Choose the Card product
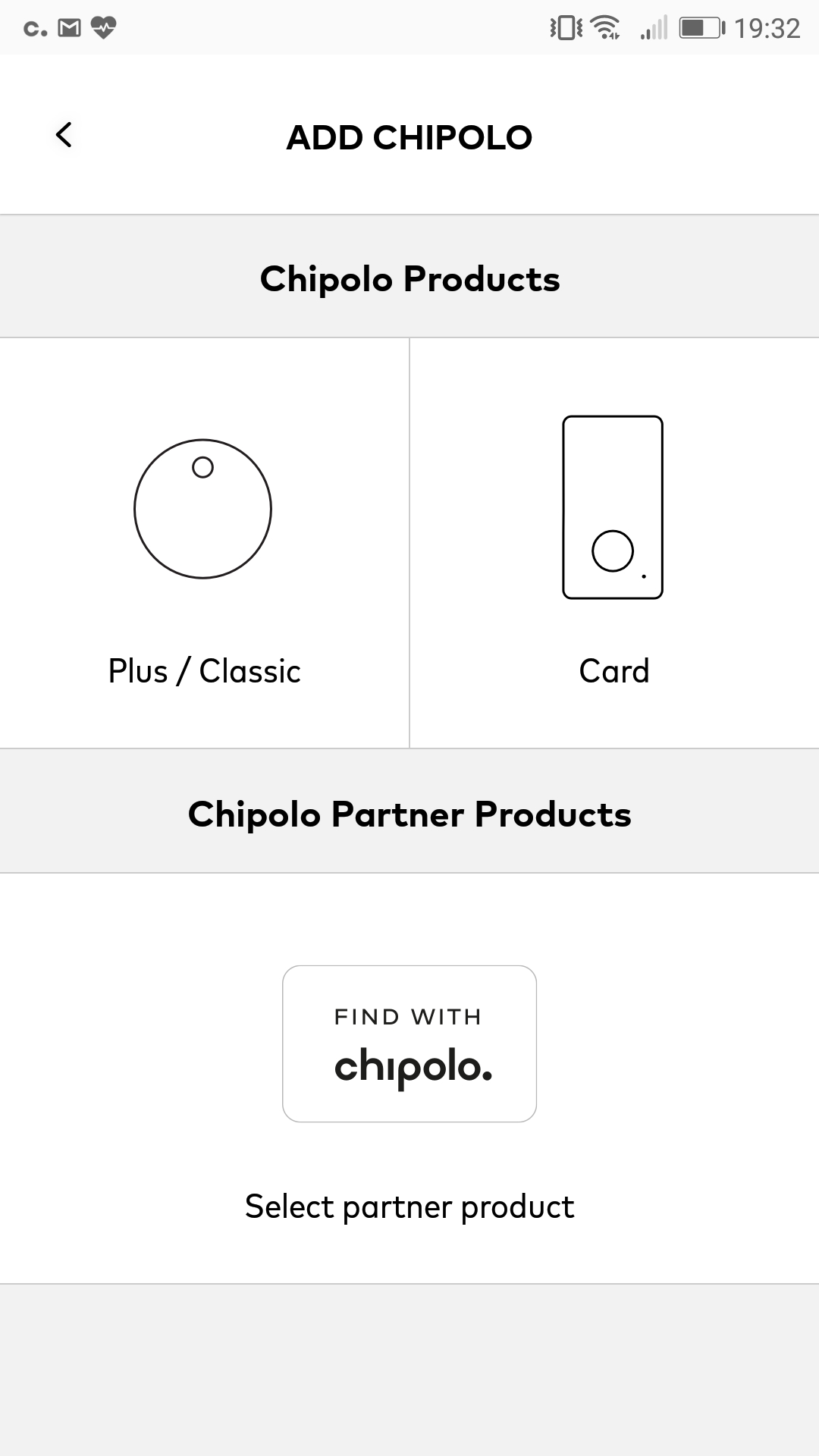 [614, 543]
